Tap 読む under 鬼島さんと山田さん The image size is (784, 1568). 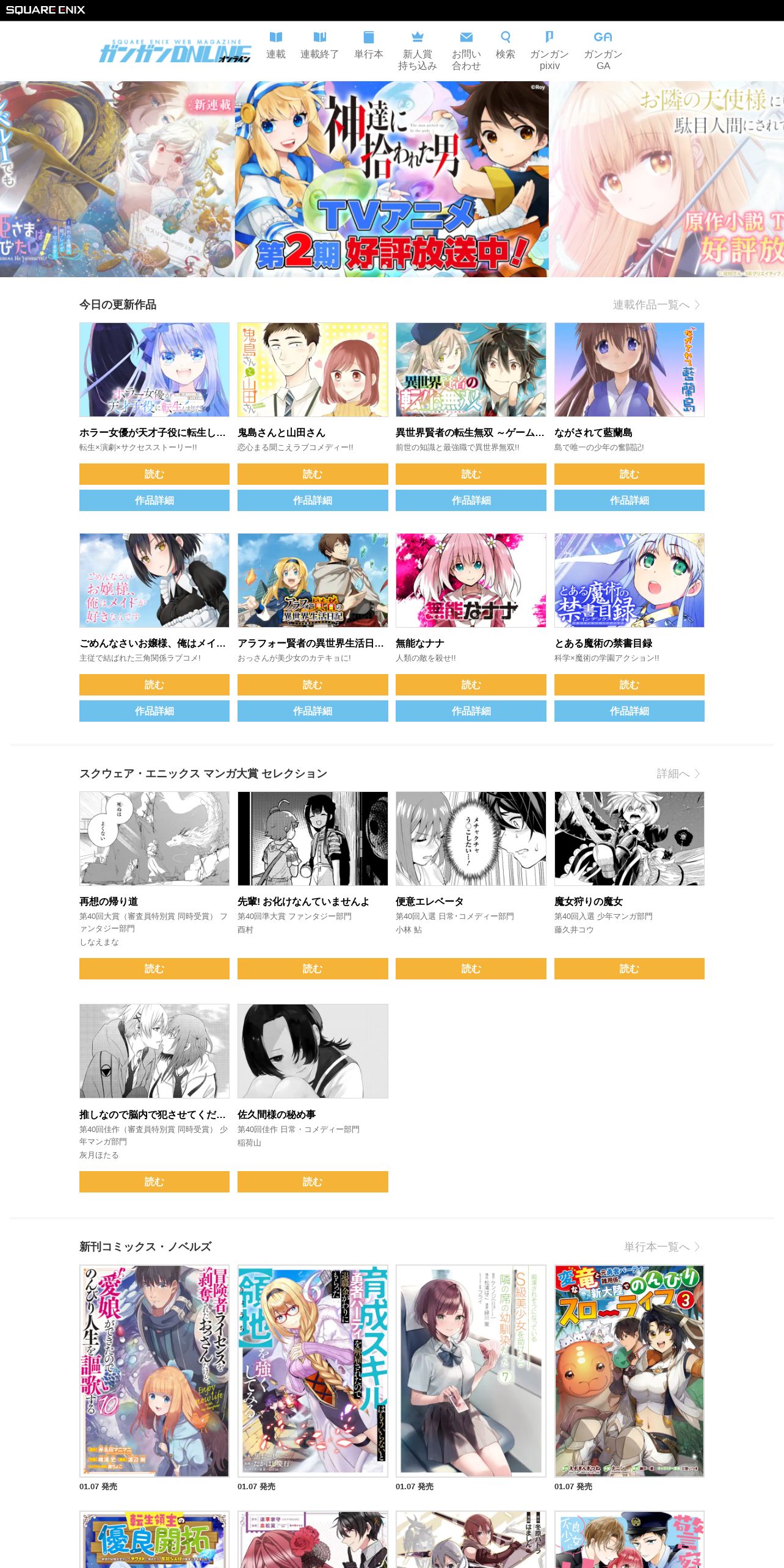pos(312,474)
